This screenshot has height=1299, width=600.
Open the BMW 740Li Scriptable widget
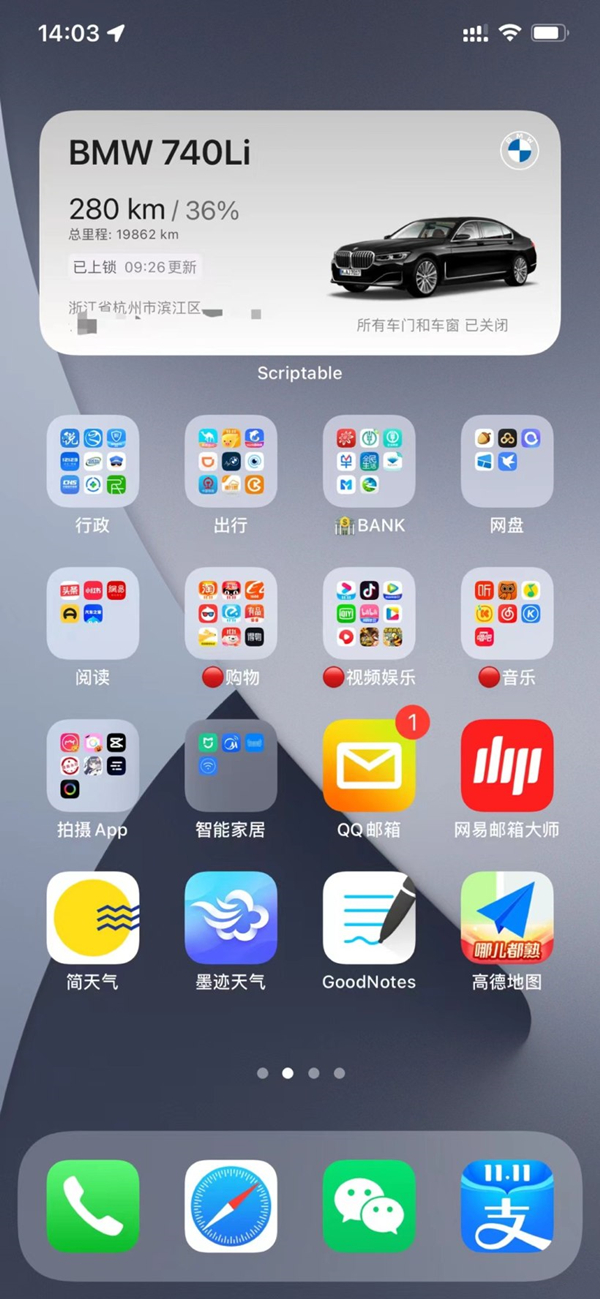300,232
